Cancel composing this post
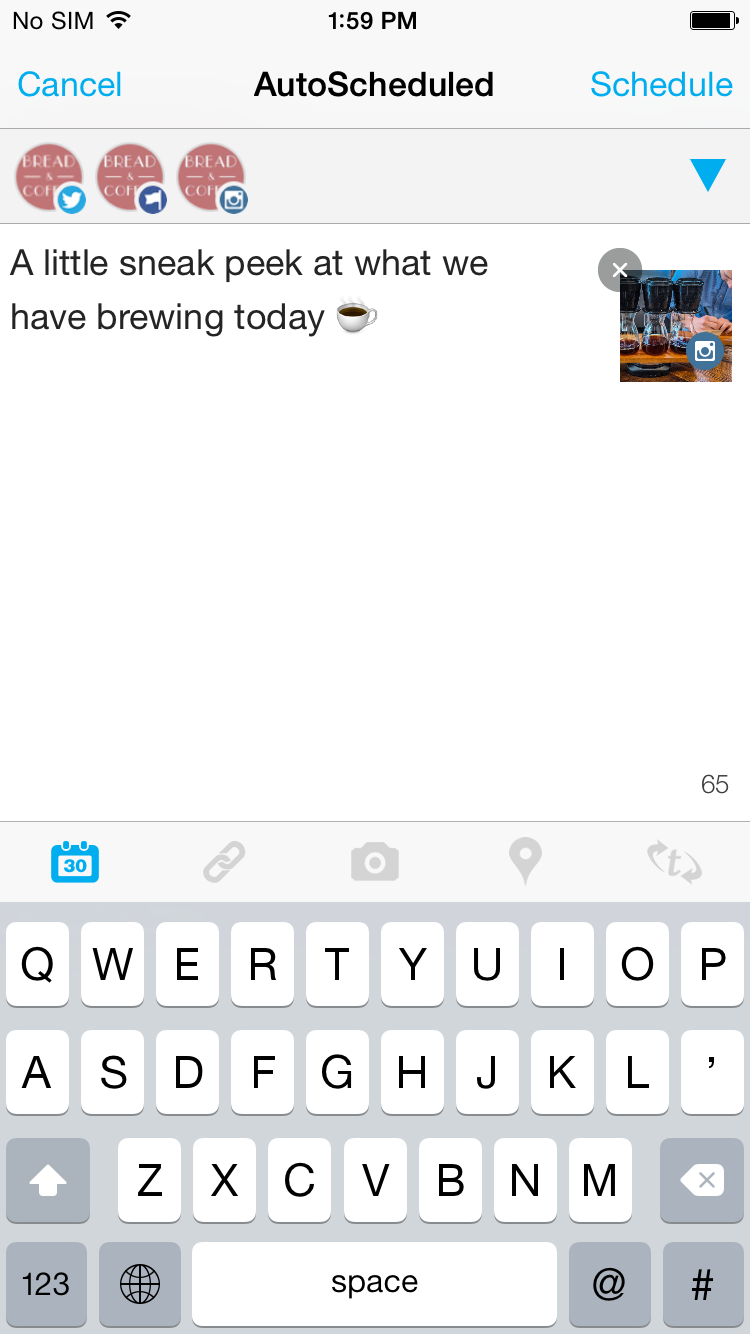The image size is (750, 1334). click(x=70, y=84)
